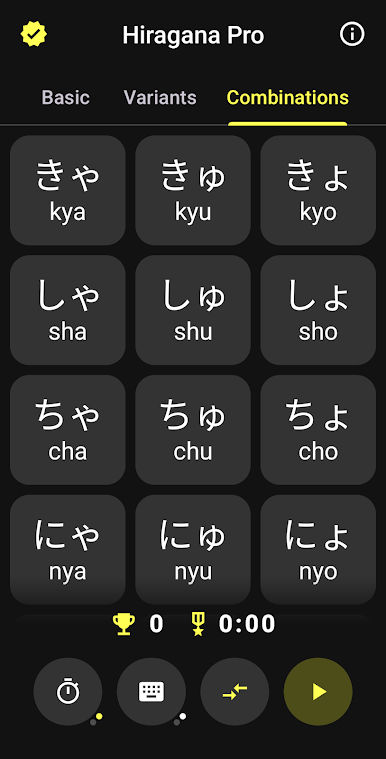Switch to the Variants tab
Viewport: 386px width, 759px height.
click(160, 97)
